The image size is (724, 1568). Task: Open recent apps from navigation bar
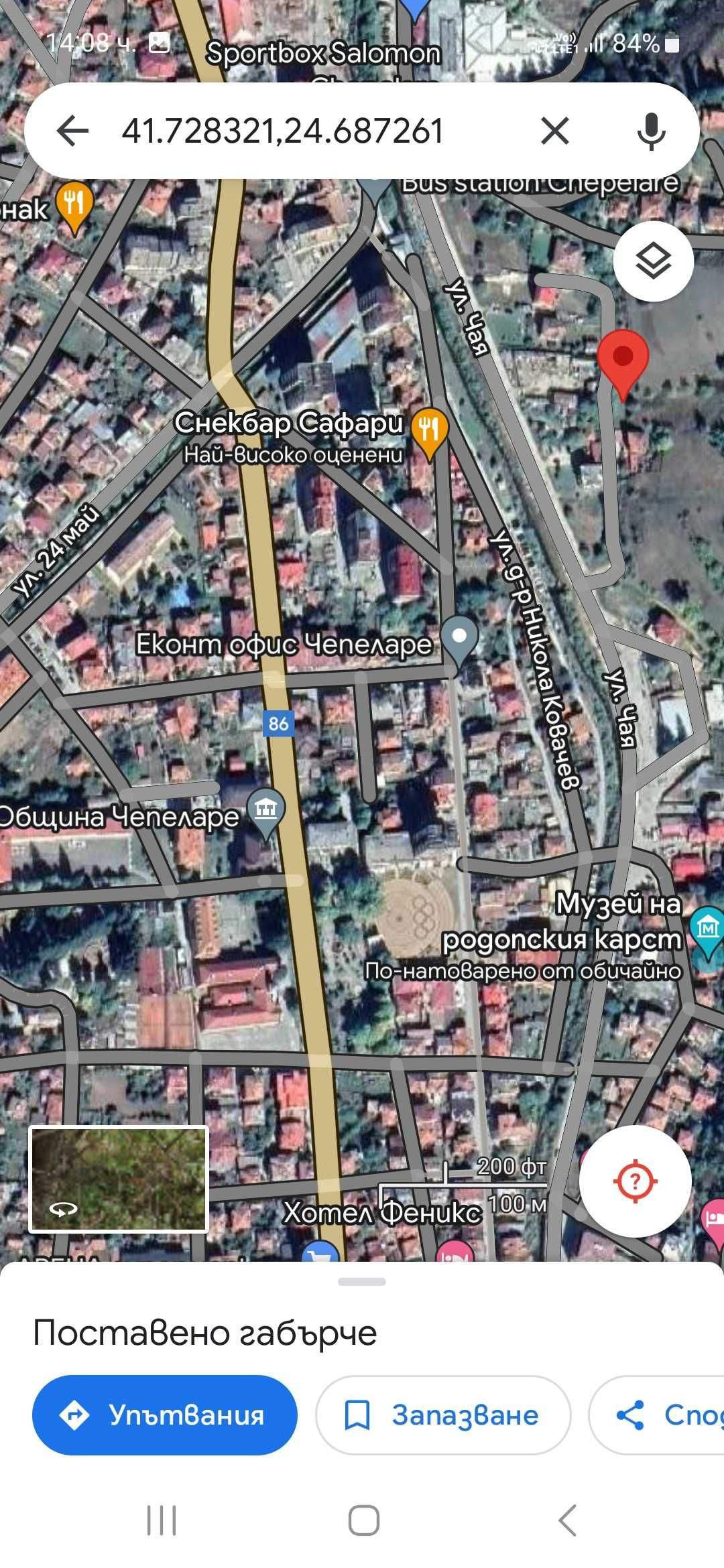point(162,1520)
